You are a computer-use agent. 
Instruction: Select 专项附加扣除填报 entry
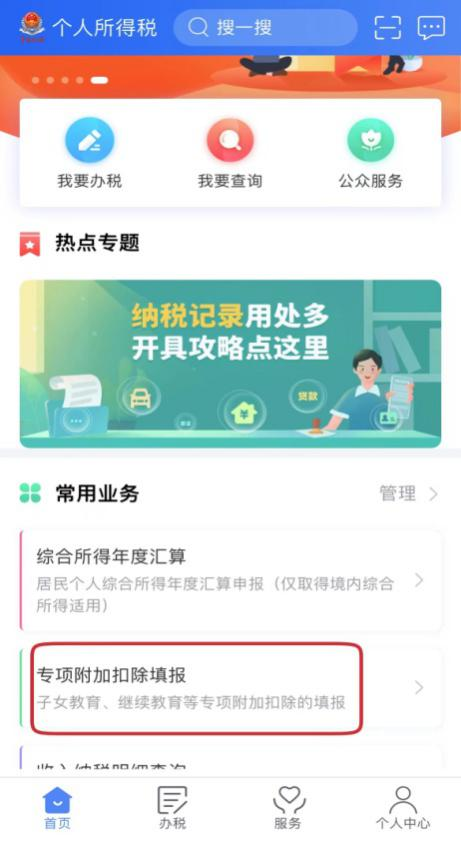click(230, 688)
